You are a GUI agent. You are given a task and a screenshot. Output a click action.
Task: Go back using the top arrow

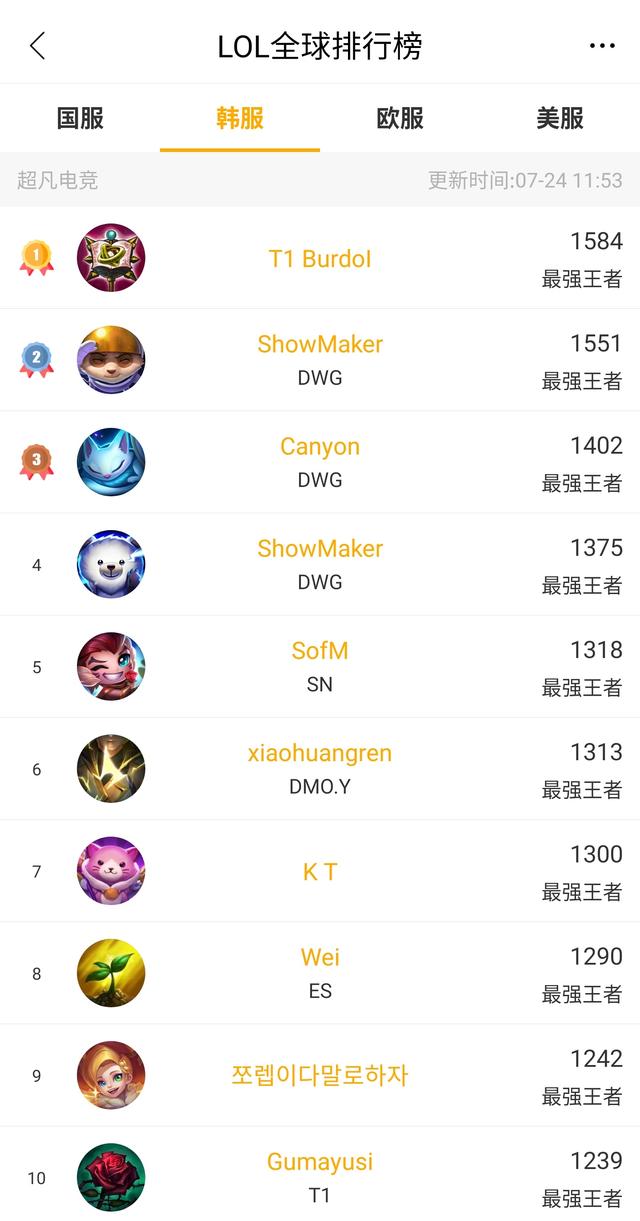coord(38,45)
